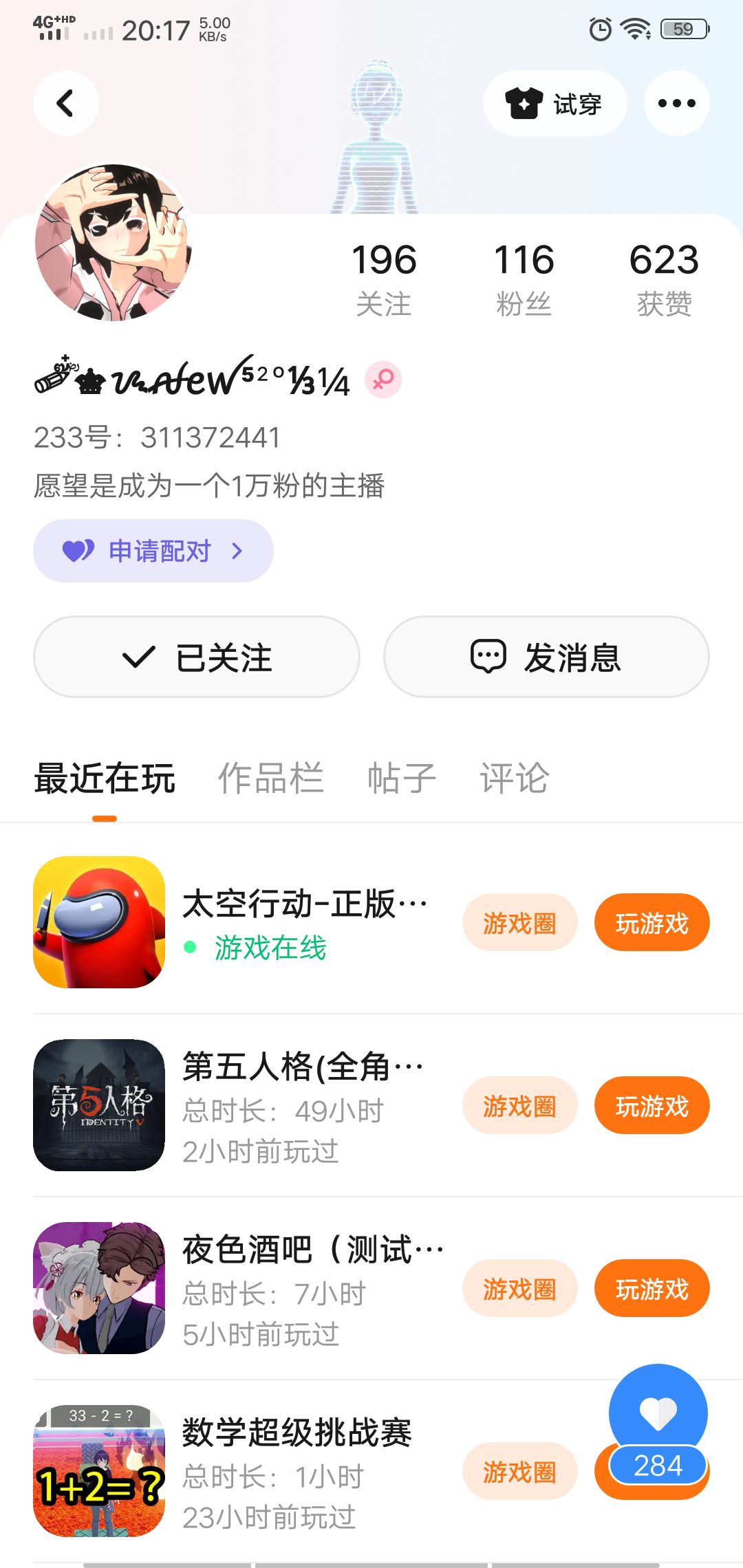
Task: Send a message with 发消息
Action: pos(546,657)
